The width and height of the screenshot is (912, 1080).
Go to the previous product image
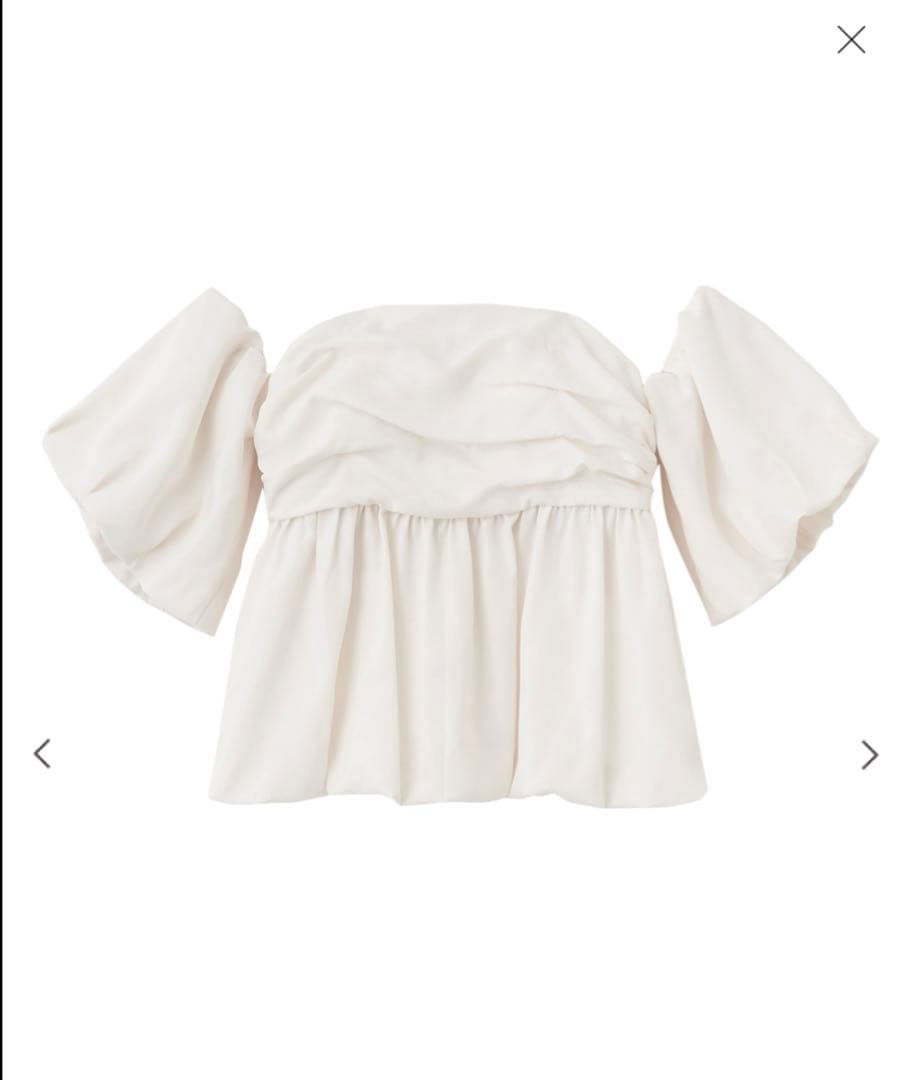click(x=42, y=753)
